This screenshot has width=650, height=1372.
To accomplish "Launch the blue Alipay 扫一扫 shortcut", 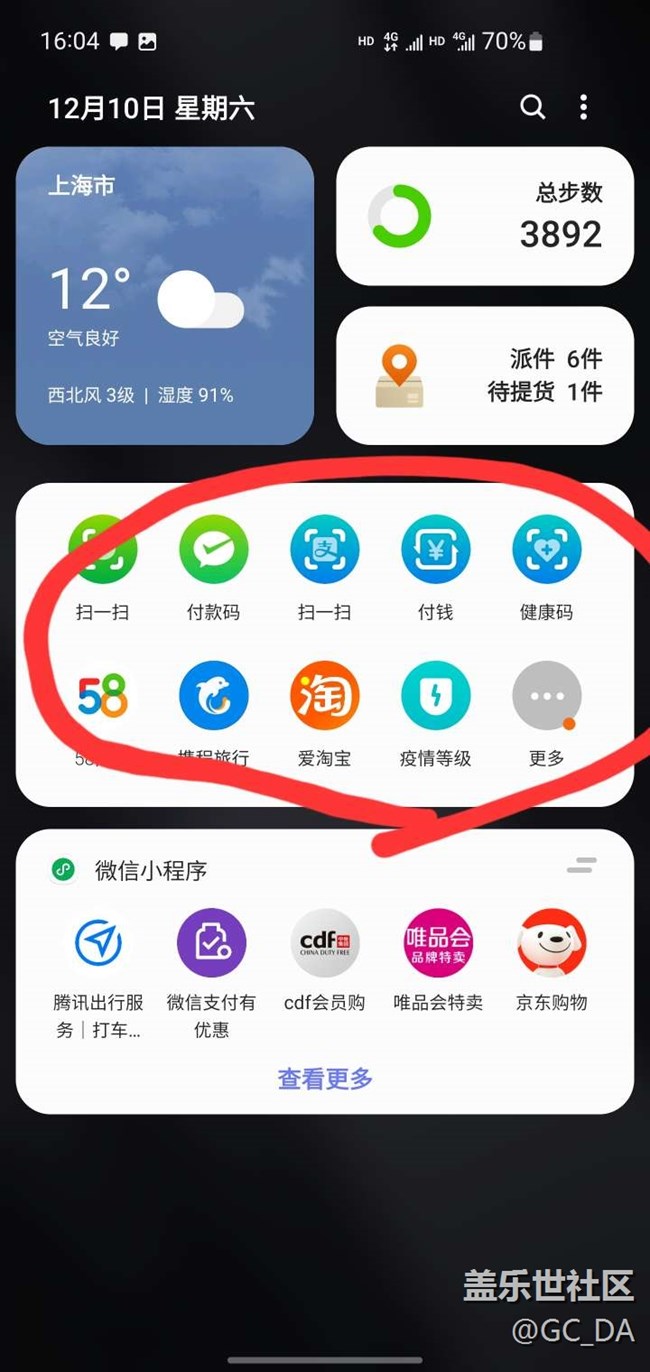I will coord(324,550).
